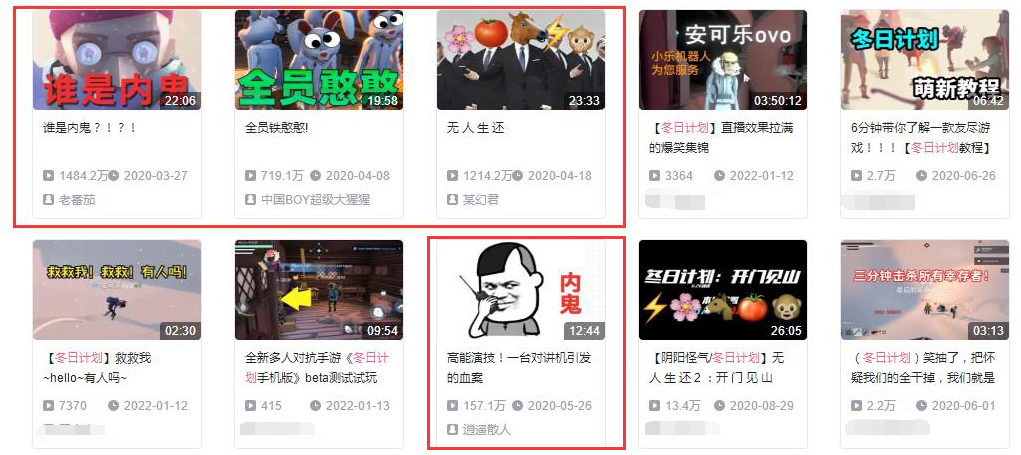Open the 救救我~hello~有人吗~ video
This screenshot has width=1021, height=455.
point(116,289)
